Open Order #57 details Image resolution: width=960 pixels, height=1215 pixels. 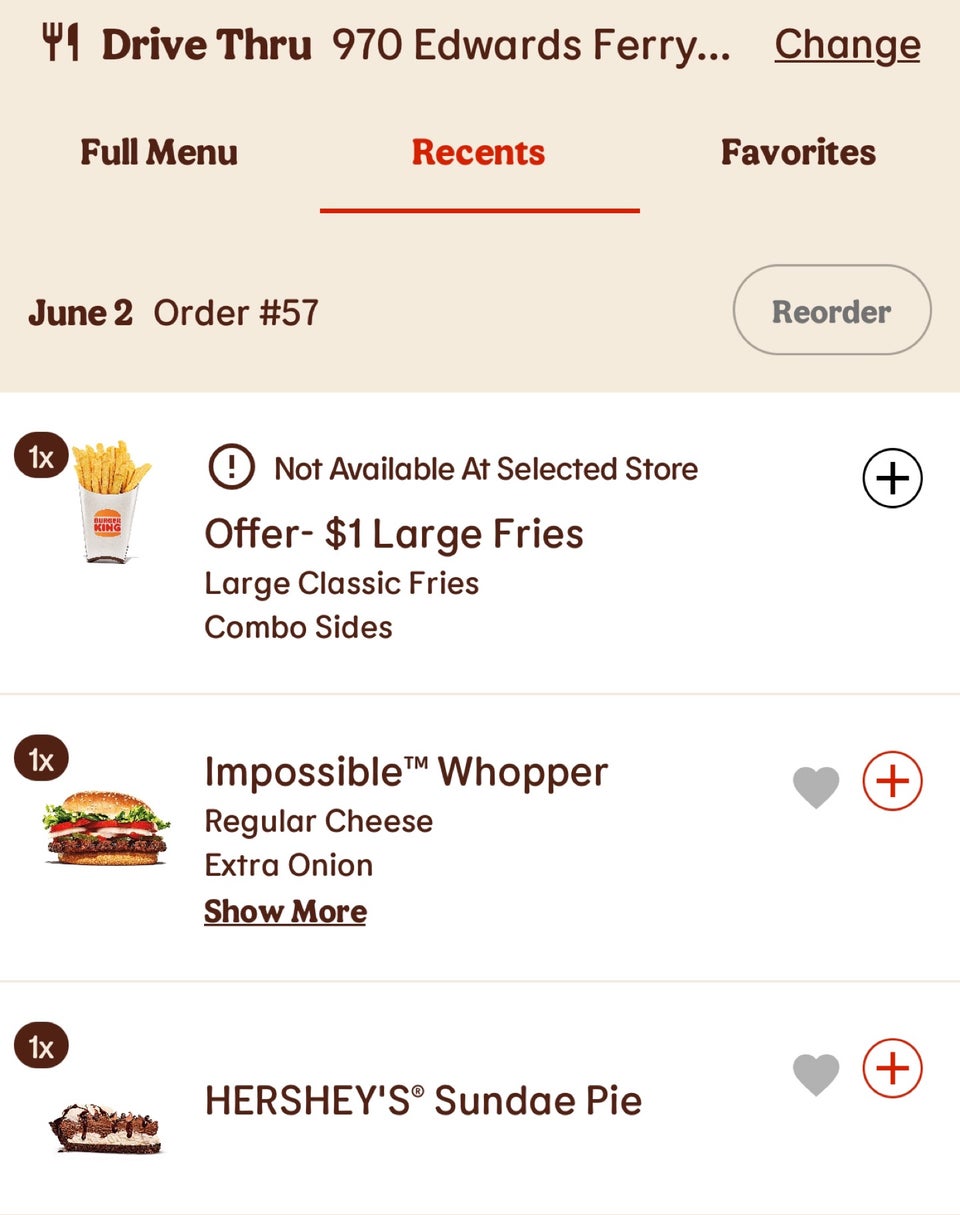236,312
